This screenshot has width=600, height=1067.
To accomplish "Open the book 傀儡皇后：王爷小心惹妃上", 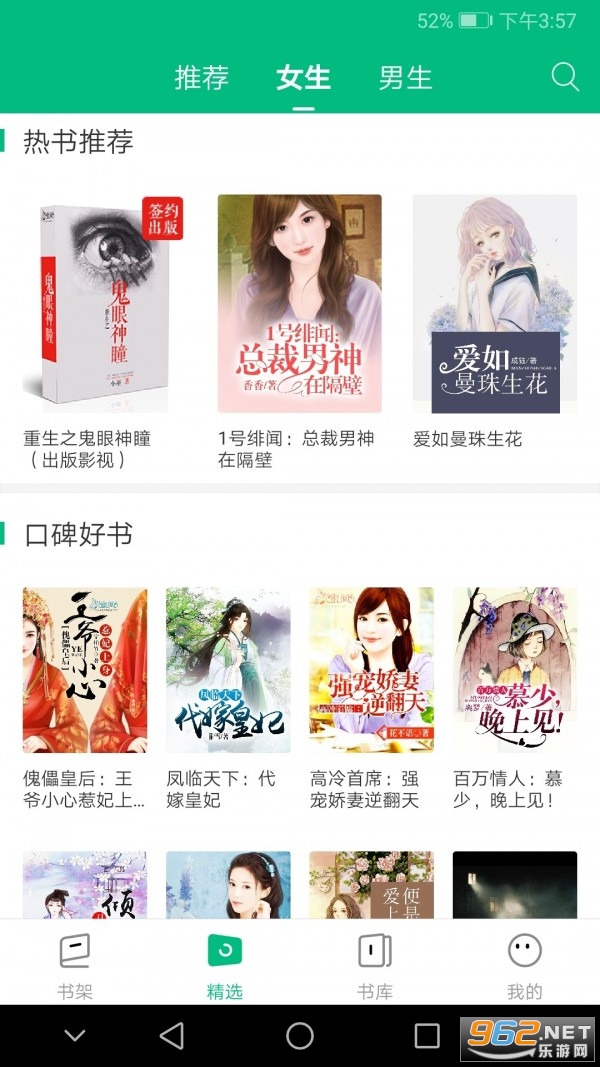I will point(85,670).
